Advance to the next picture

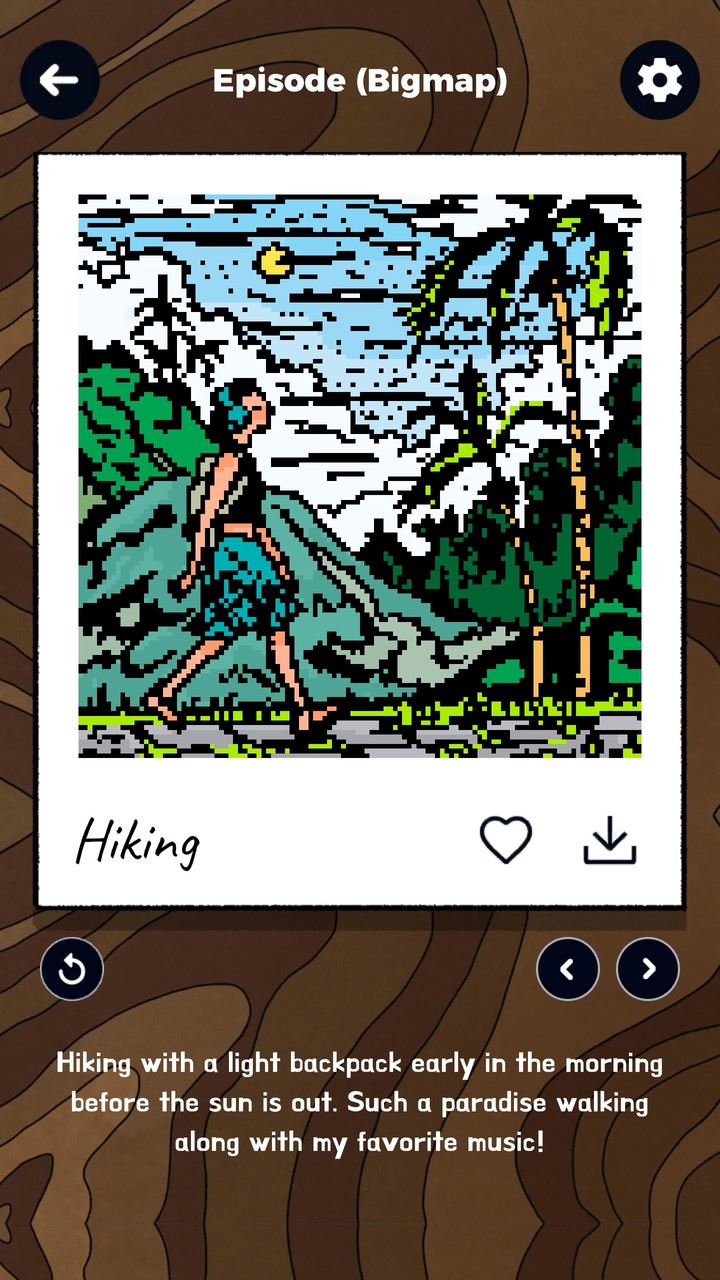point(648,969)
